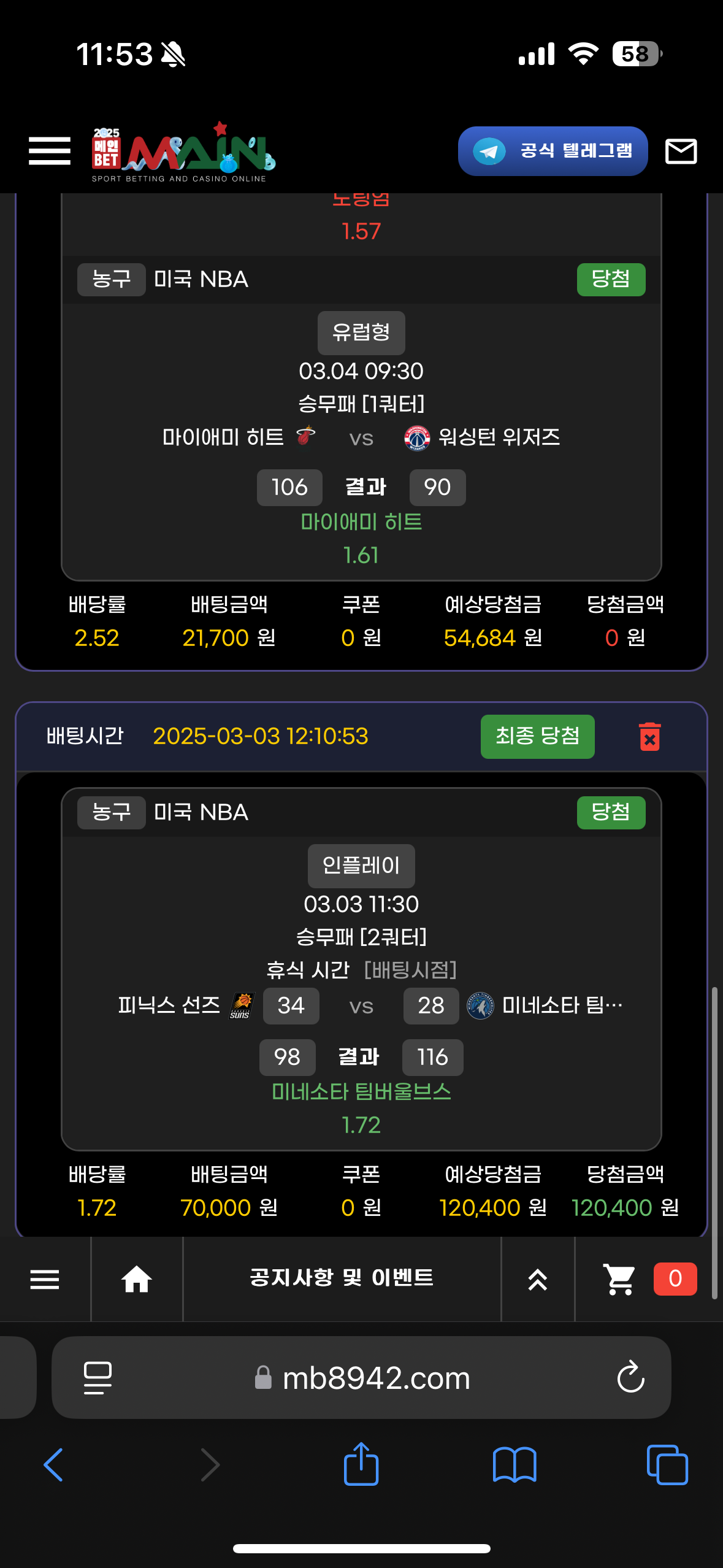Screen dimensions: 723x1568
Task: Open the bottom bar menu icon
Action: [x=45, y=1279]
